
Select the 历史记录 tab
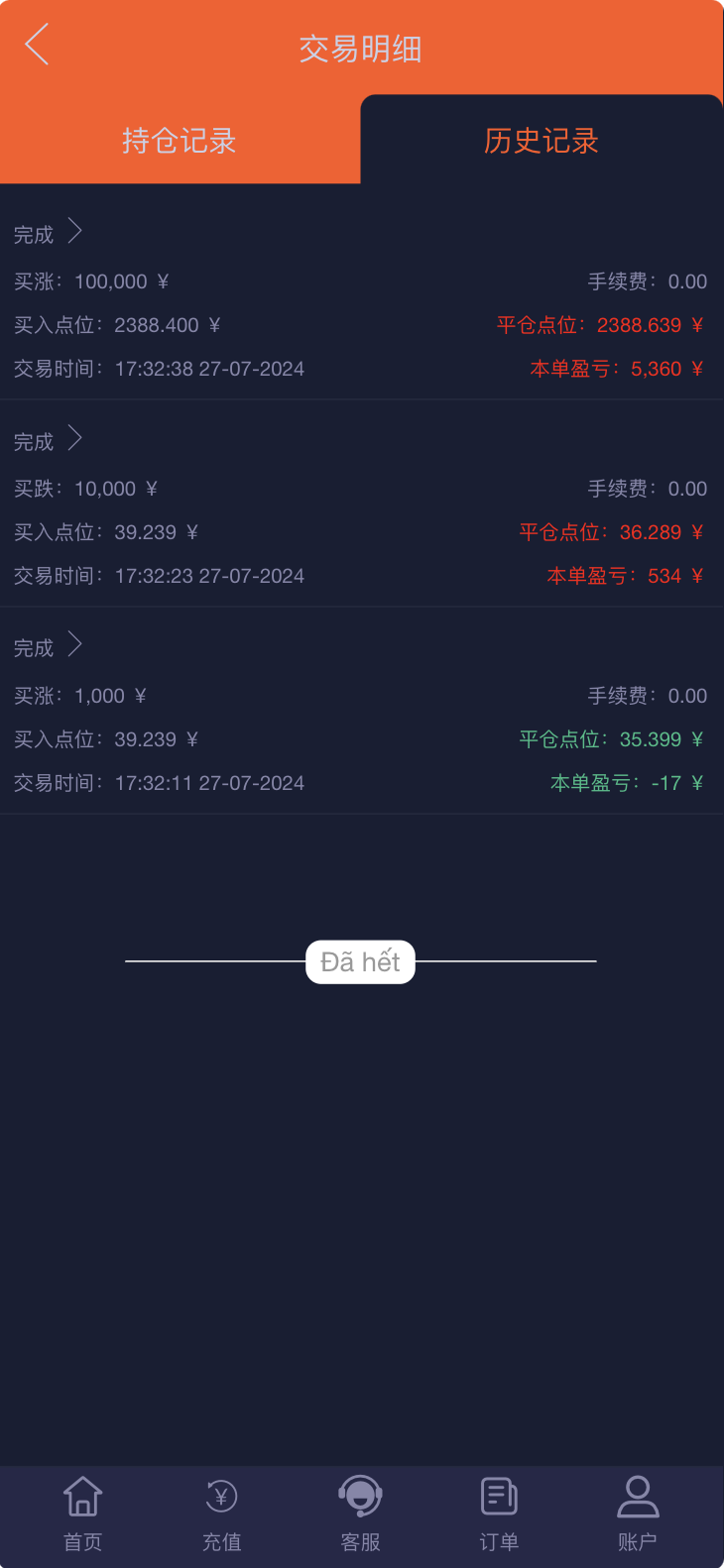coord(541,141)
